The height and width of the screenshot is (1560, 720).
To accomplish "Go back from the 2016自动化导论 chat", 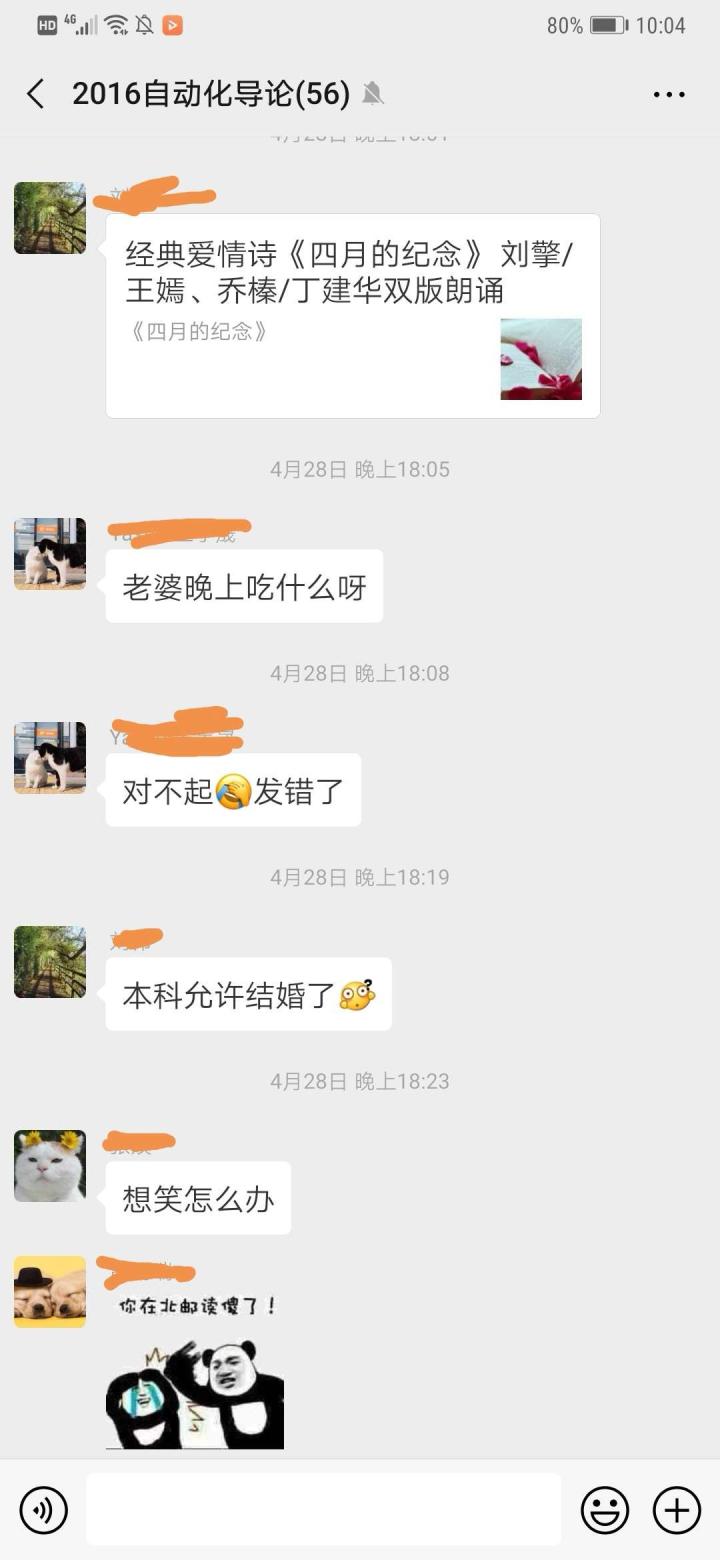I will tap(36, 95).
